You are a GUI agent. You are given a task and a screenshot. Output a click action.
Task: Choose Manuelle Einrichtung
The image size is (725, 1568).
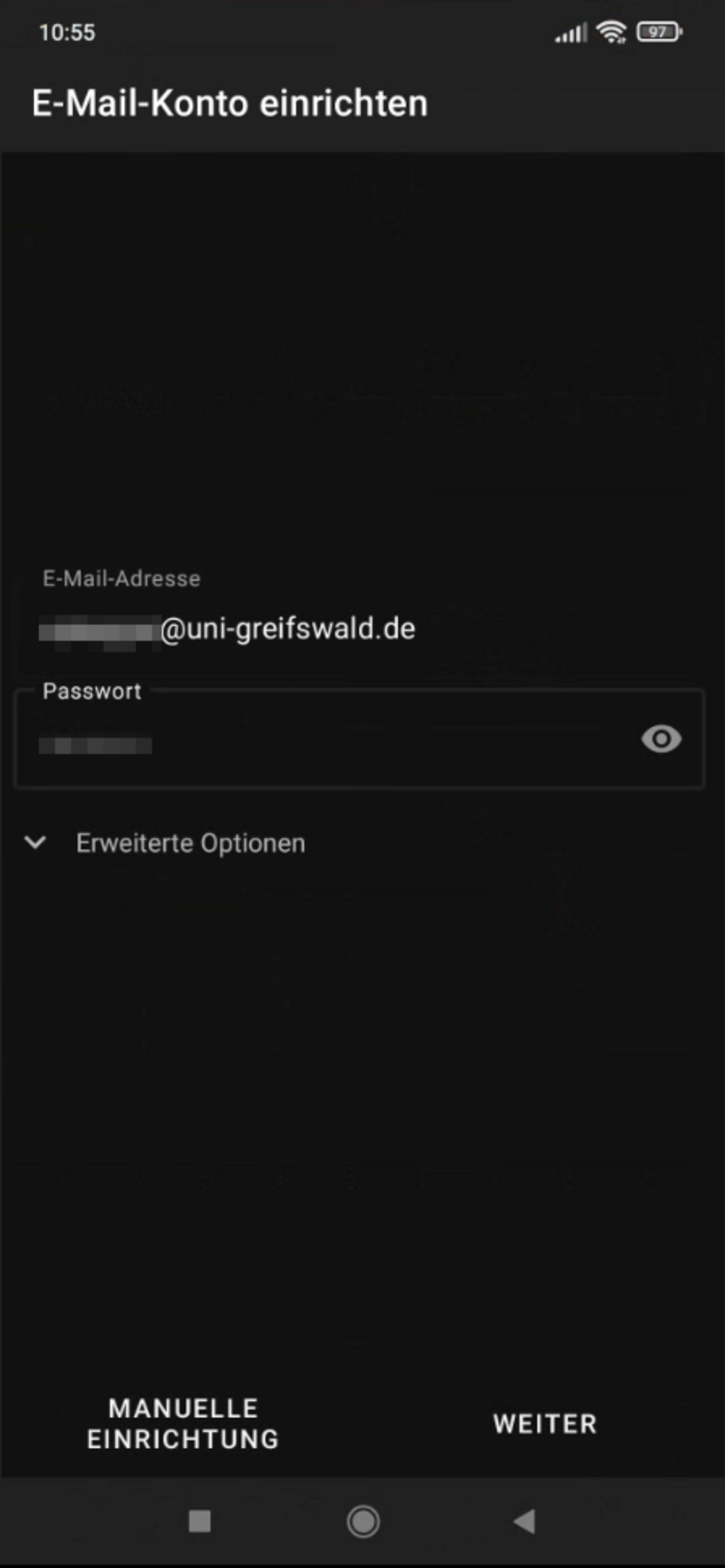click(x=182, y=1423)
